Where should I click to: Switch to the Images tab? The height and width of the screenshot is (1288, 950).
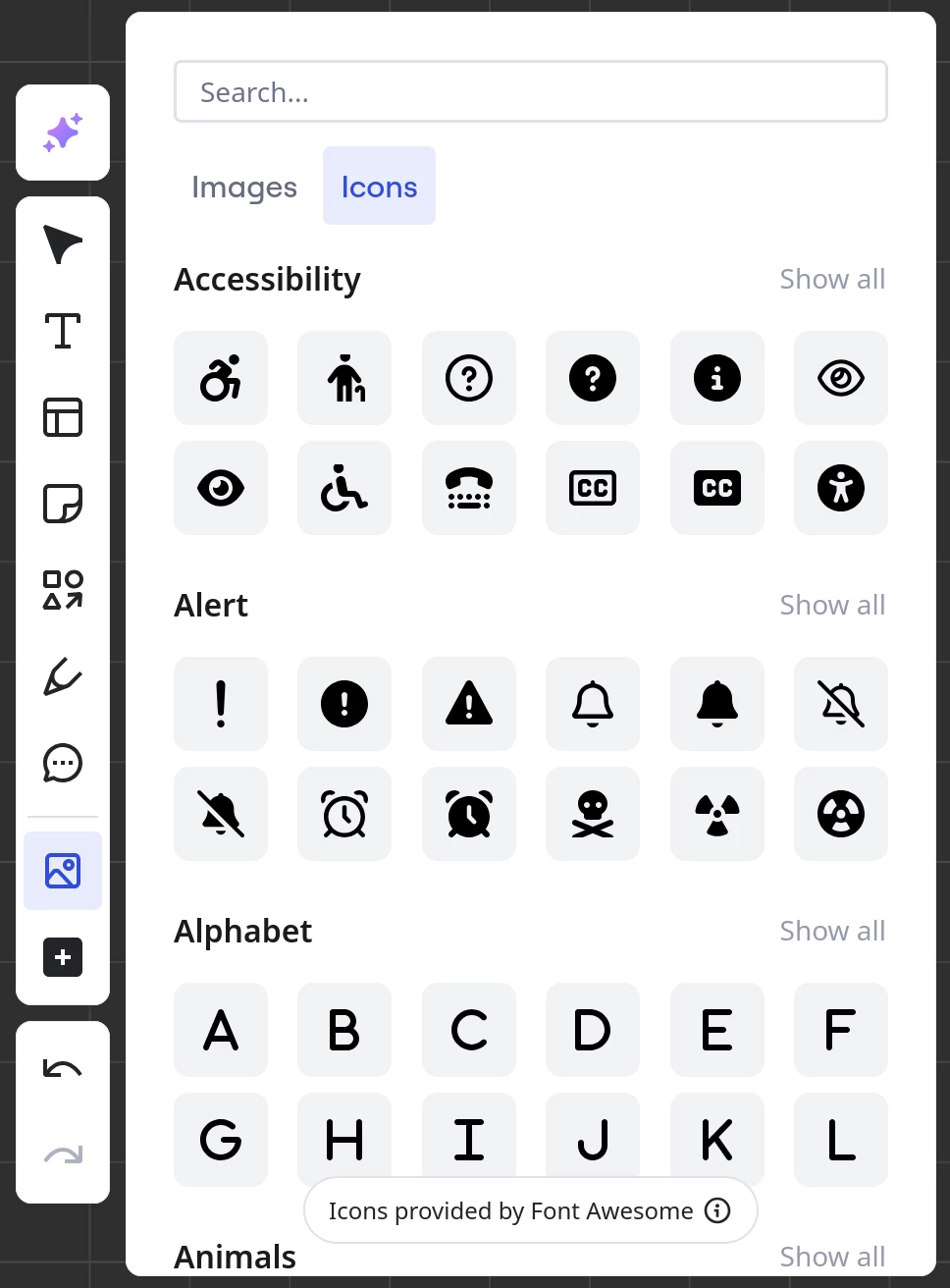coord(244,187)
